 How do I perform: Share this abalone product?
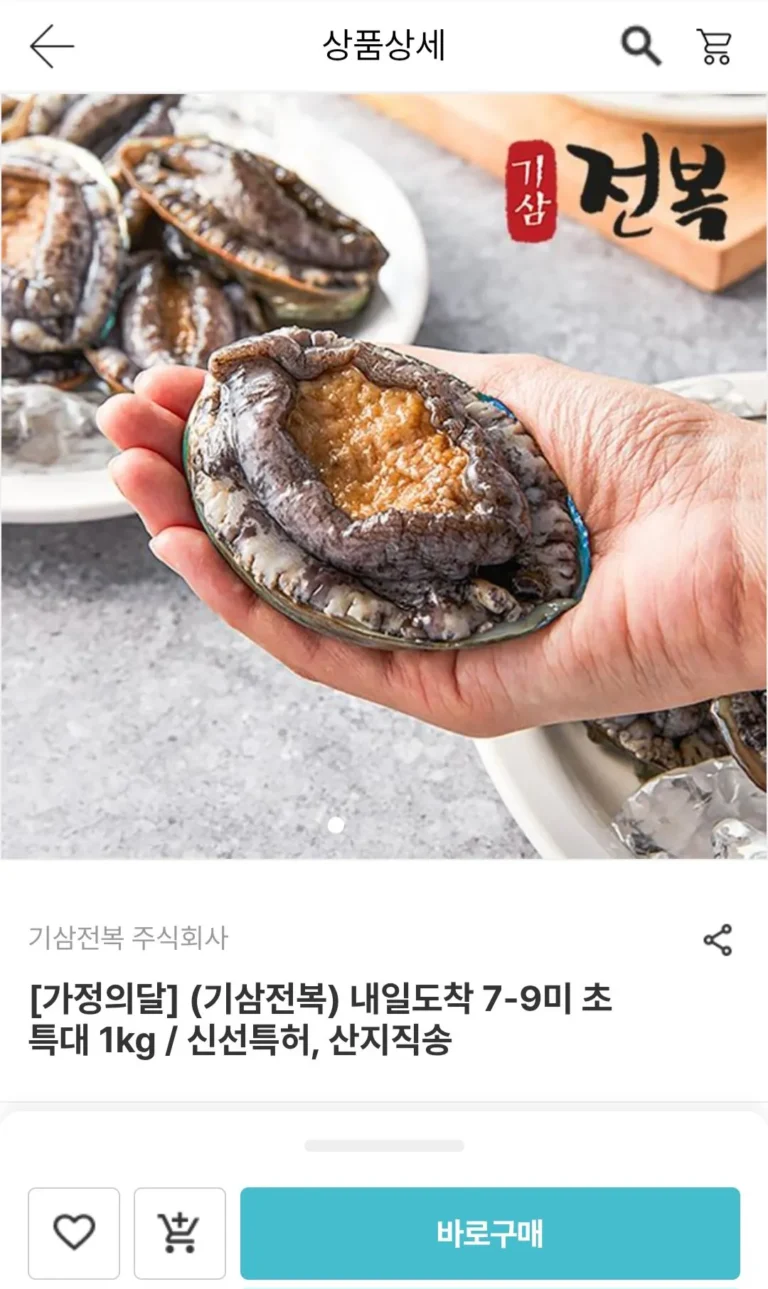(717, 940)
